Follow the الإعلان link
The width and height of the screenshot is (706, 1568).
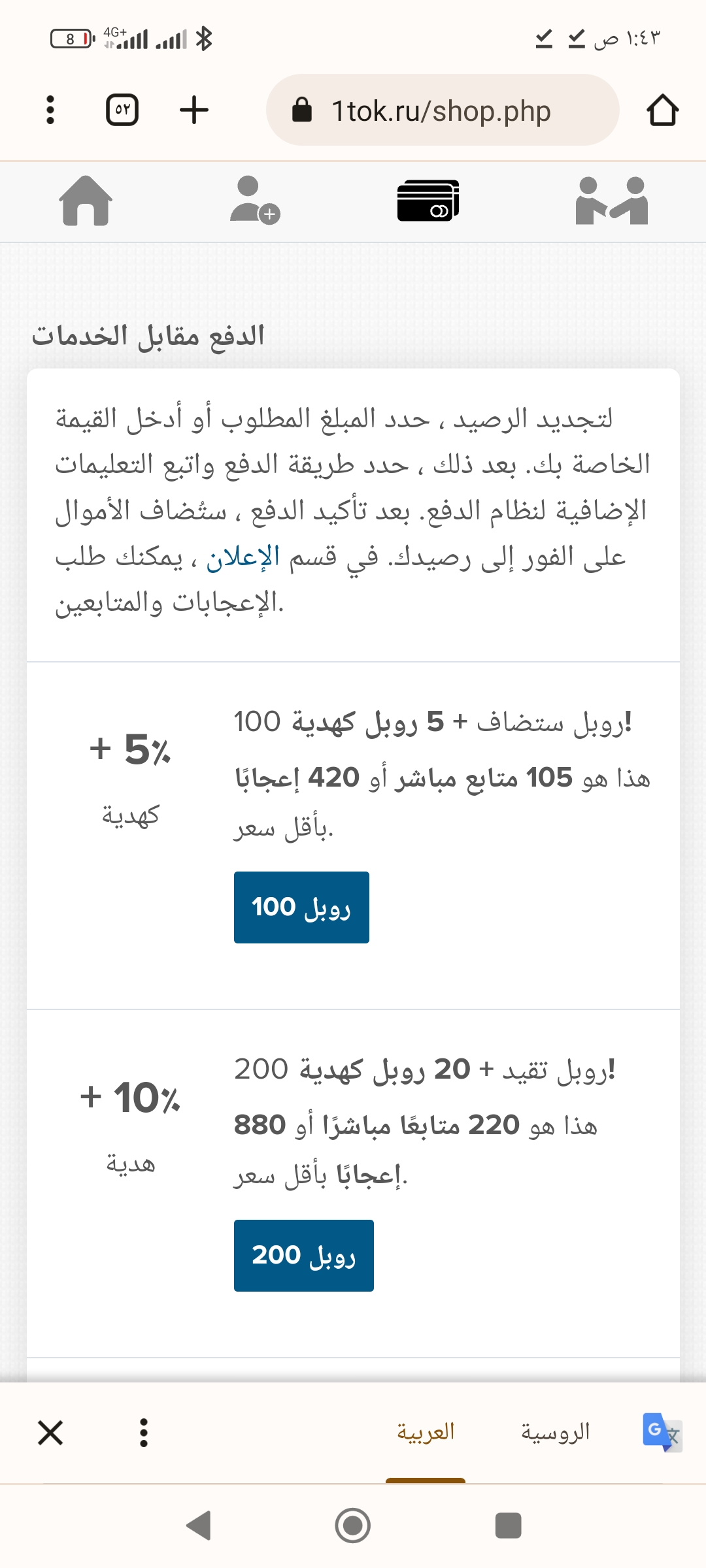[243, 557]
